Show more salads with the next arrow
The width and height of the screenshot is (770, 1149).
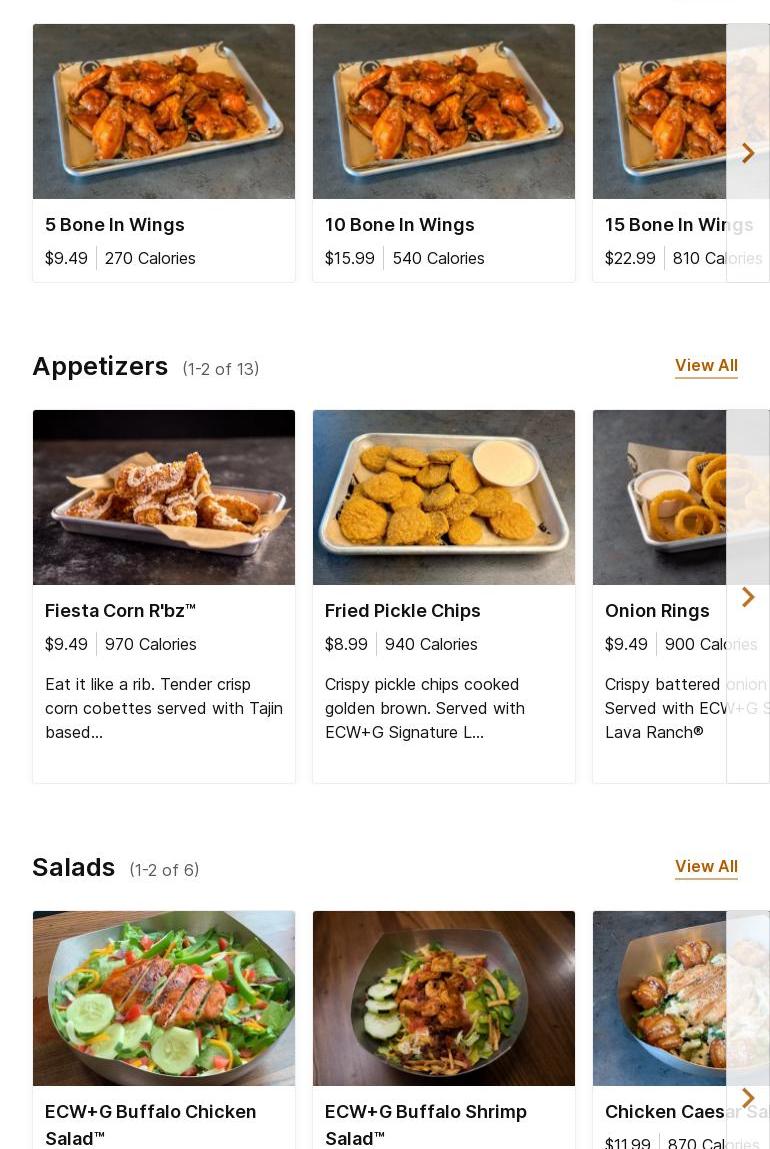point(748,1098)
